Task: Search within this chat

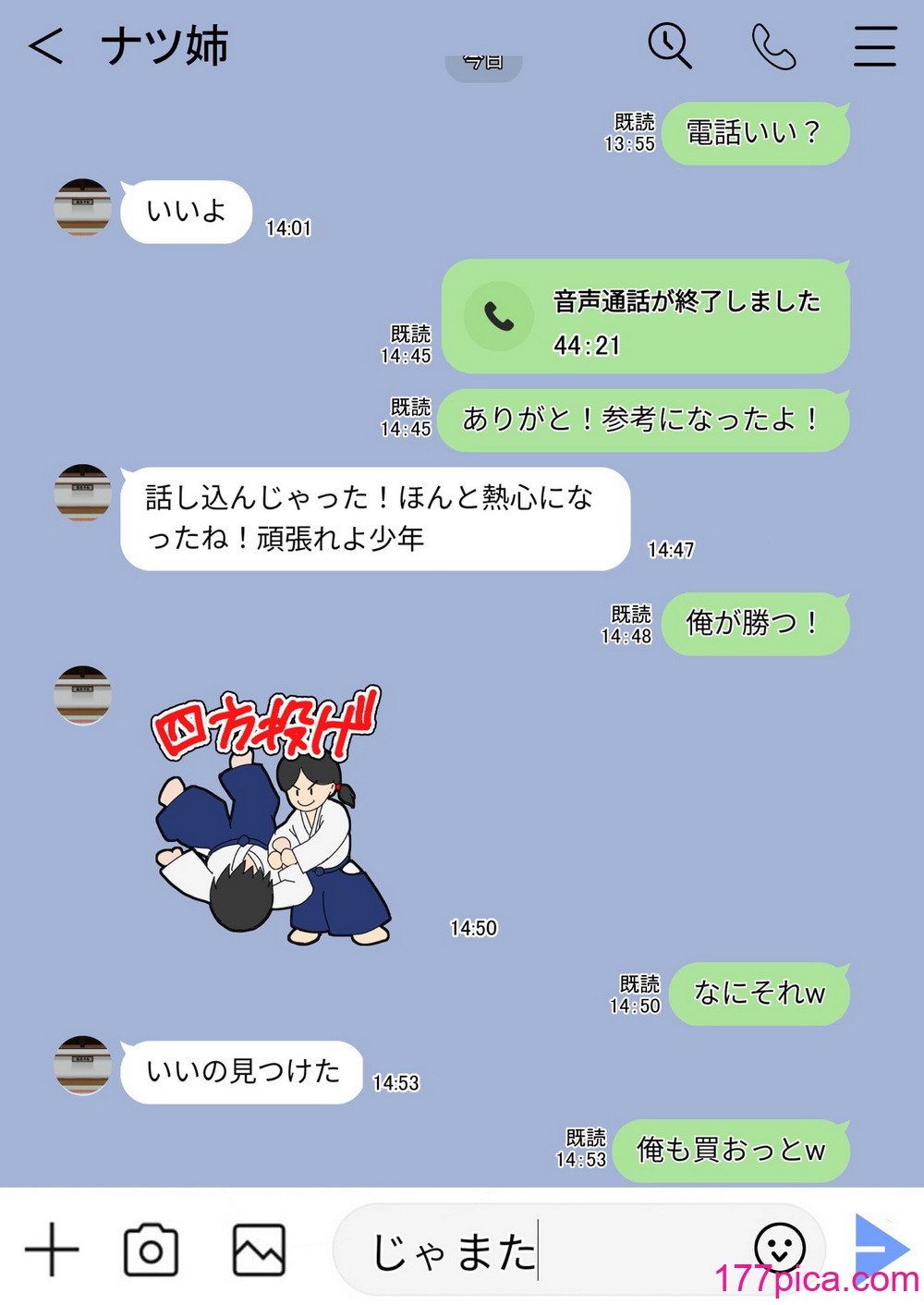Action: coord(670,45)
